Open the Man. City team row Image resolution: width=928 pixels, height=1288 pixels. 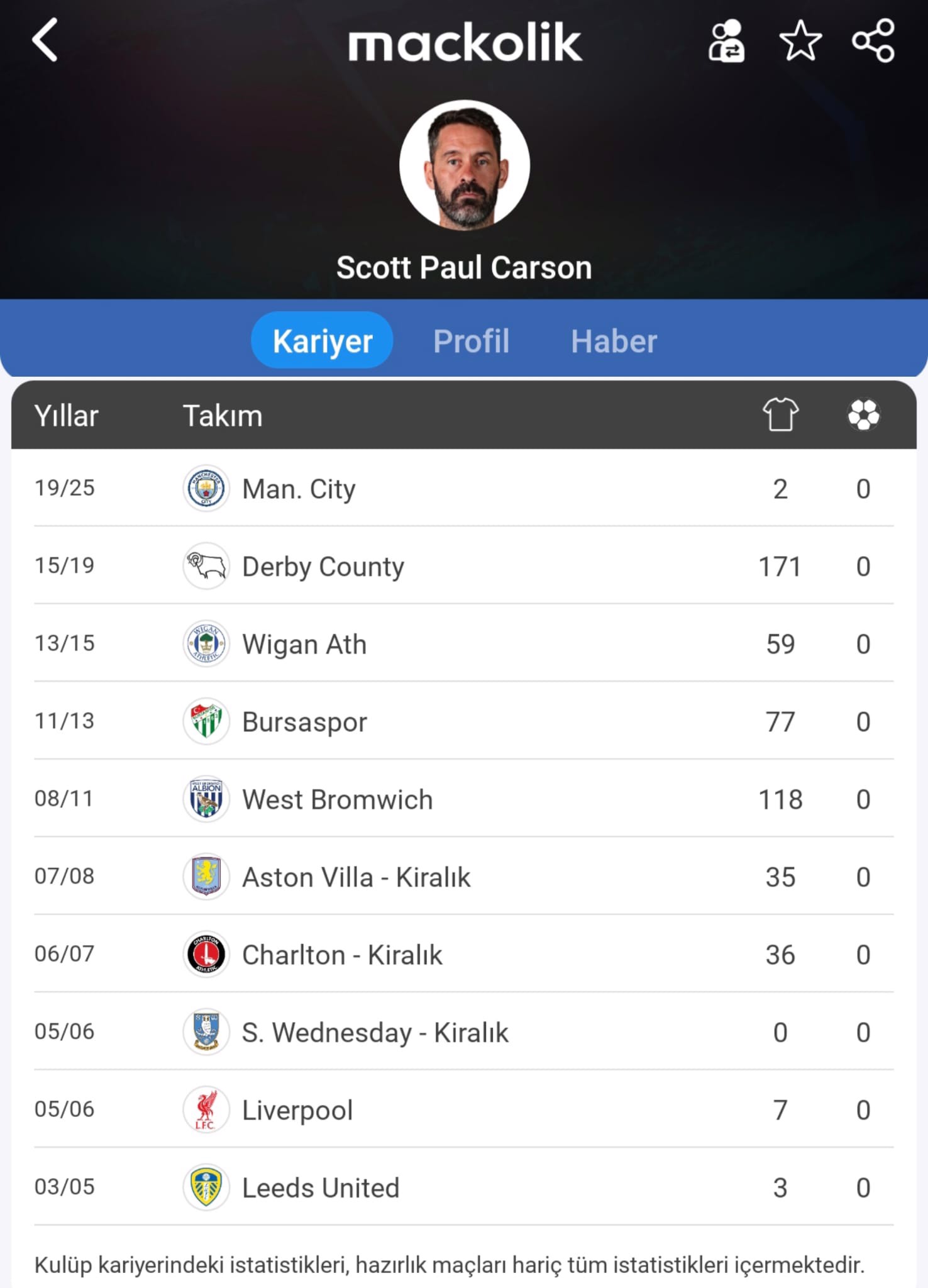pos(299,489)
